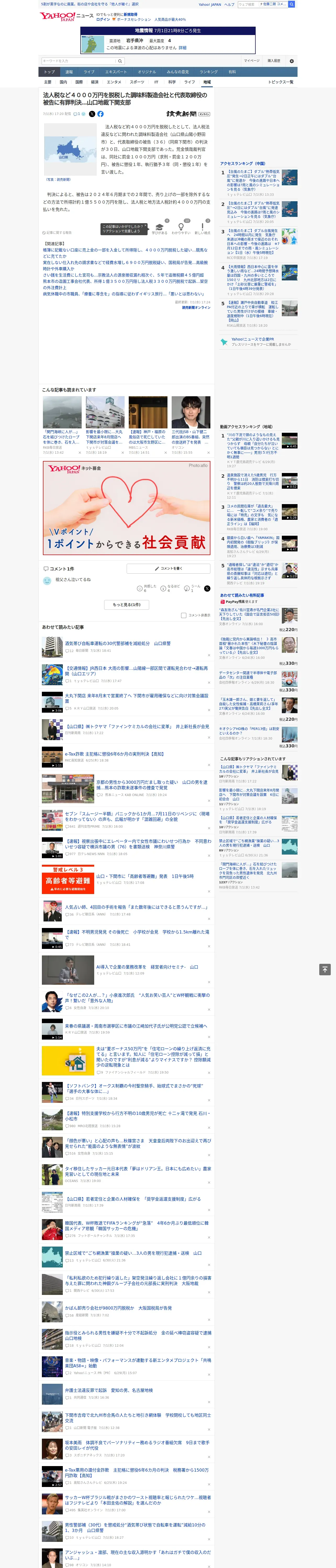Viewport: 336px width, 1568px height.
Task: Open the ランキング tab
Action: 209,72
